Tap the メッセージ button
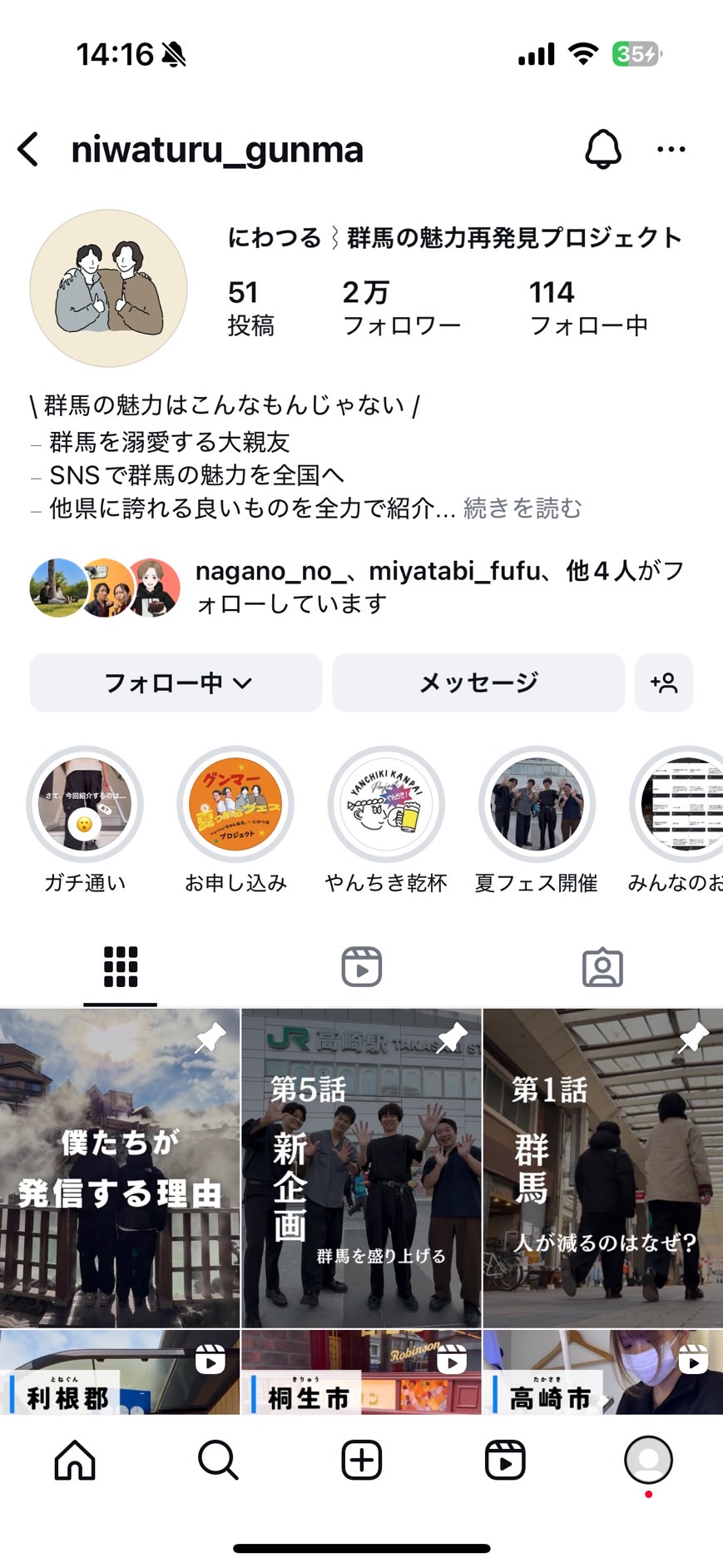 point(478,682)
